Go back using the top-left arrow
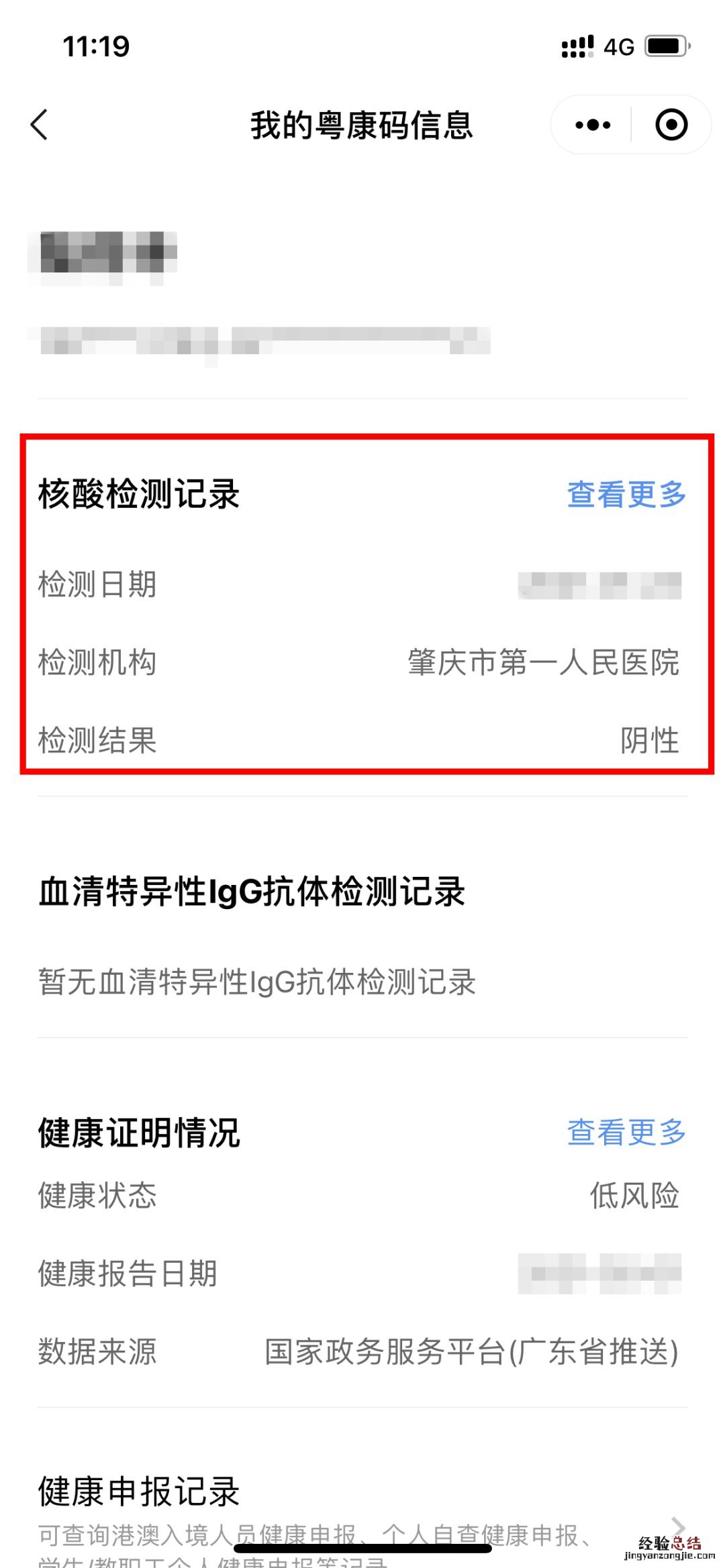This screenshot has height=1568, width=725. (40, 125)
